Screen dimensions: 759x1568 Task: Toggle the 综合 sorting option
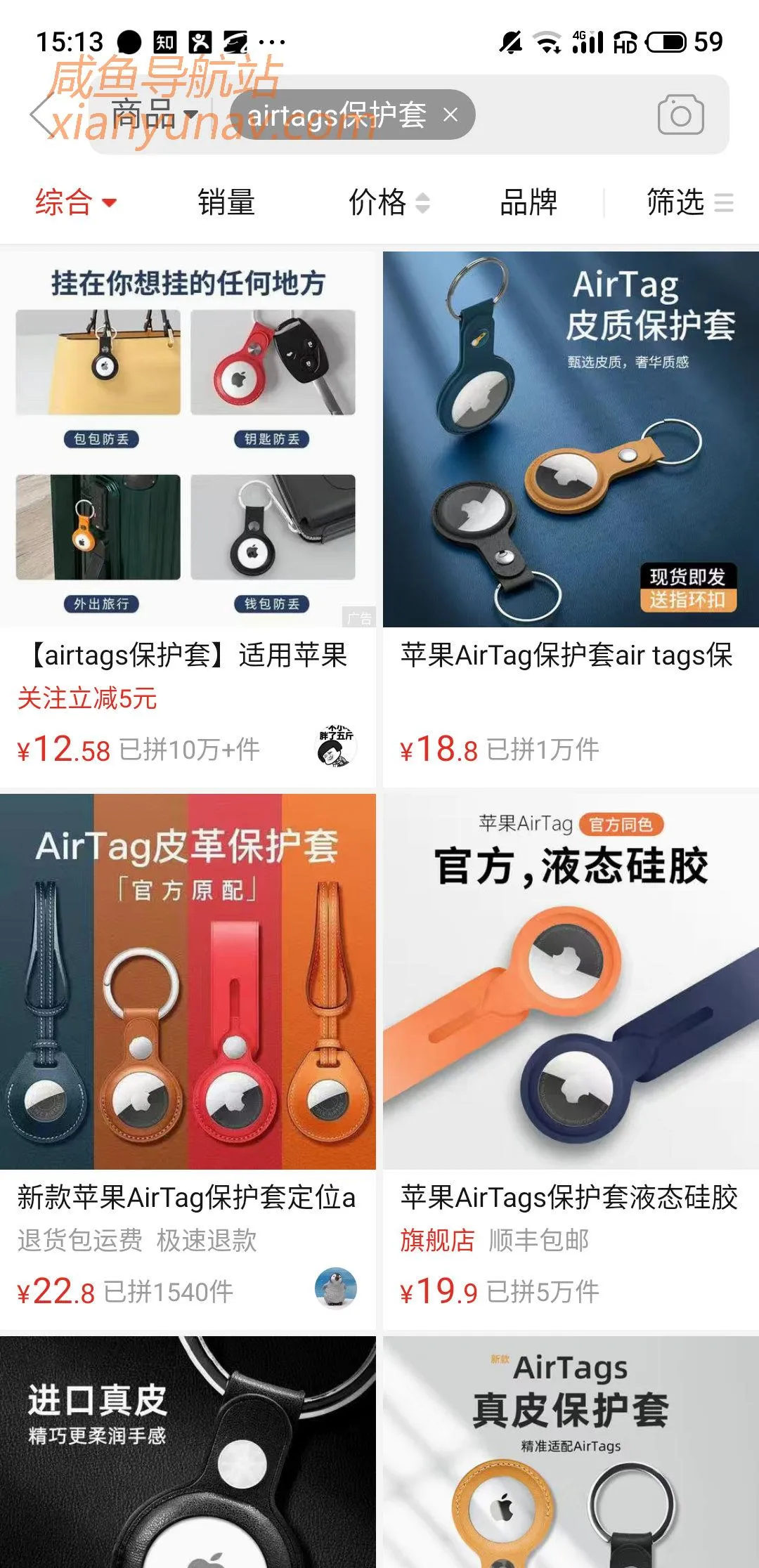click(x=63, y=204)
